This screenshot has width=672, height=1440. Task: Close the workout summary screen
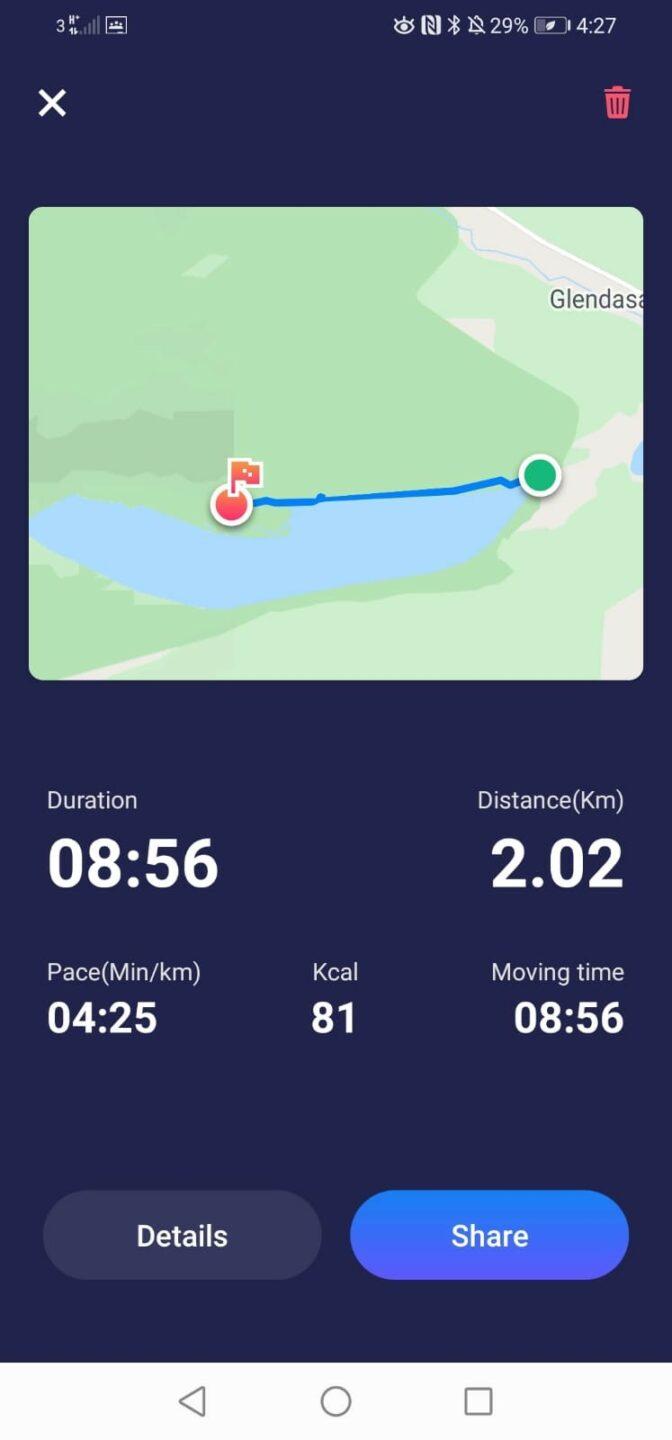[52, 103]
